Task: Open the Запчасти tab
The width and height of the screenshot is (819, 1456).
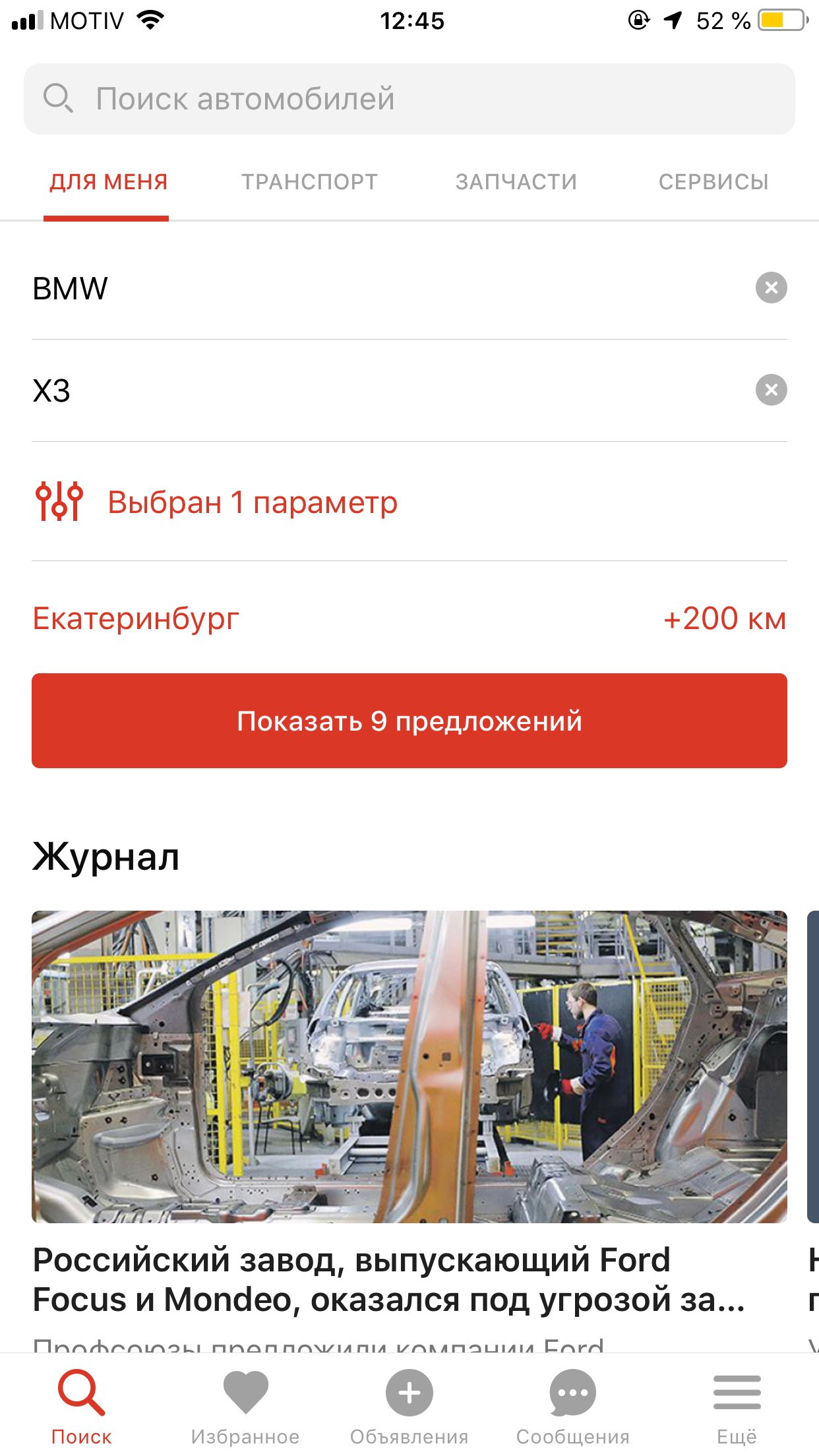Action: pyautogui.click(x=516, y=182)
